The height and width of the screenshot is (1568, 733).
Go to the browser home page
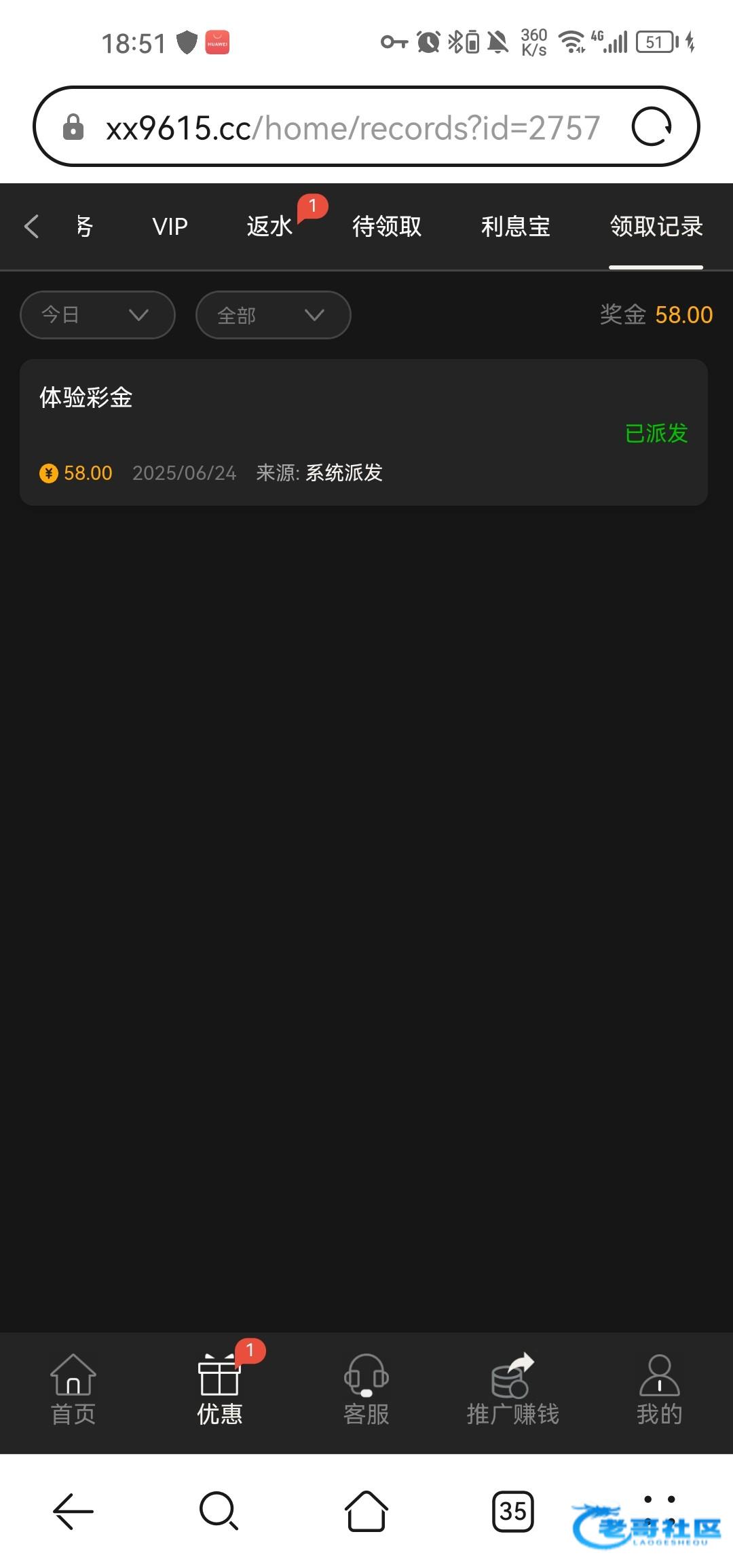(366, 1512)
